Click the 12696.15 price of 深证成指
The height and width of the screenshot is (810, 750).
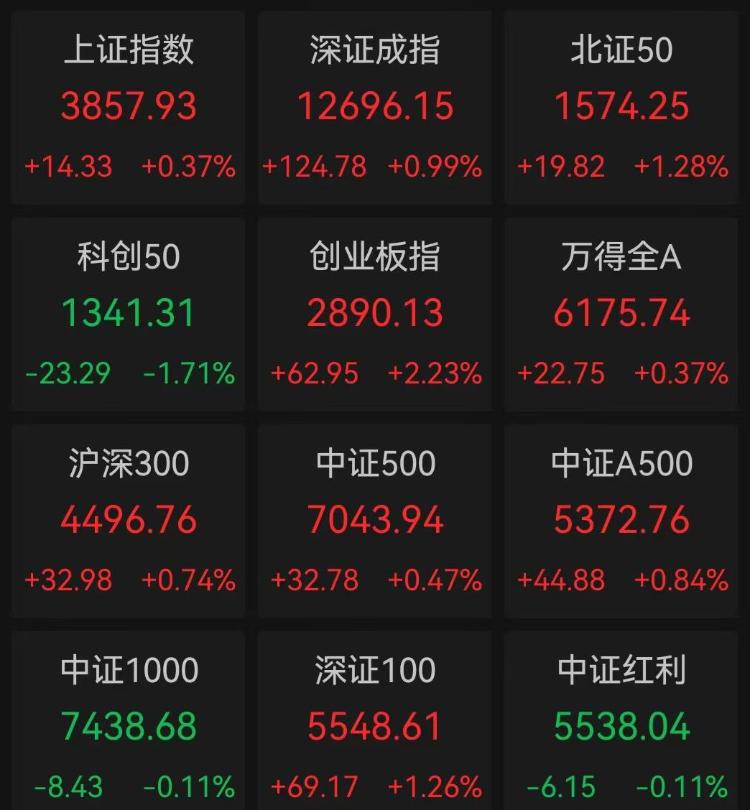374,104
